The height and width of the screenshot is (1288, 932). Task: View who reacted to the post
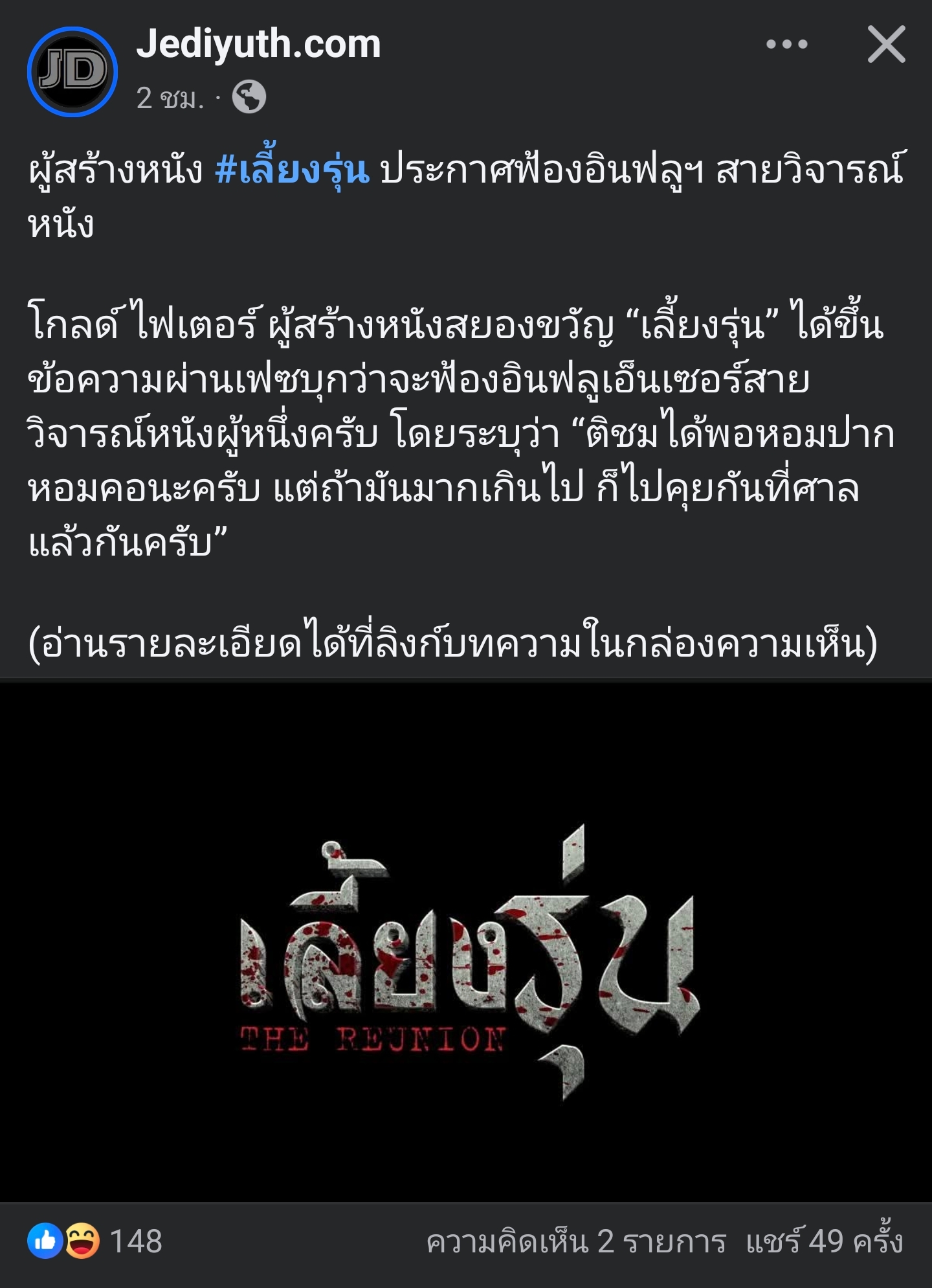click(x=95, y=1242)
